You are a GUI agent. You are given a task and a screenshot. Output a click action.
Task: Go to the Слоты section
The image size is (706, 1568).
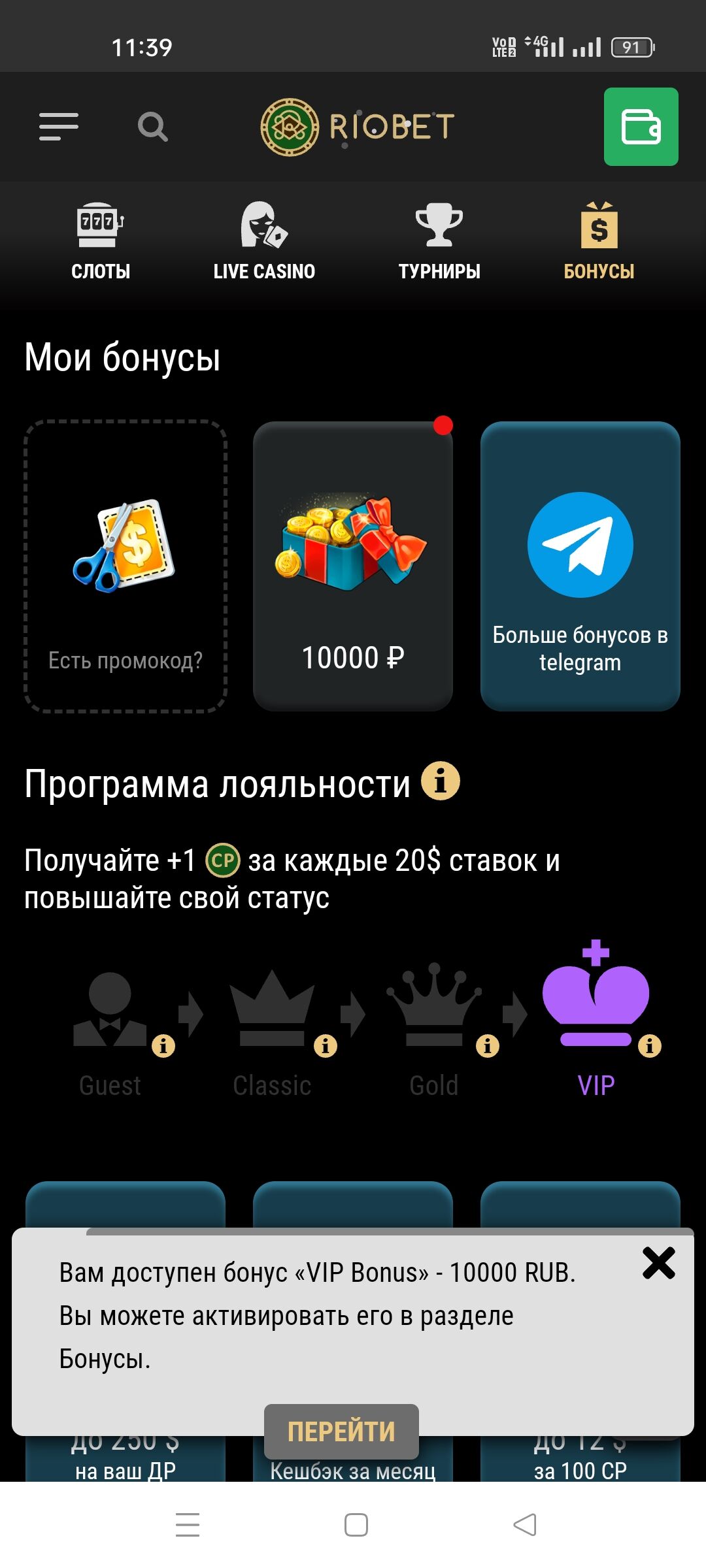101,242
